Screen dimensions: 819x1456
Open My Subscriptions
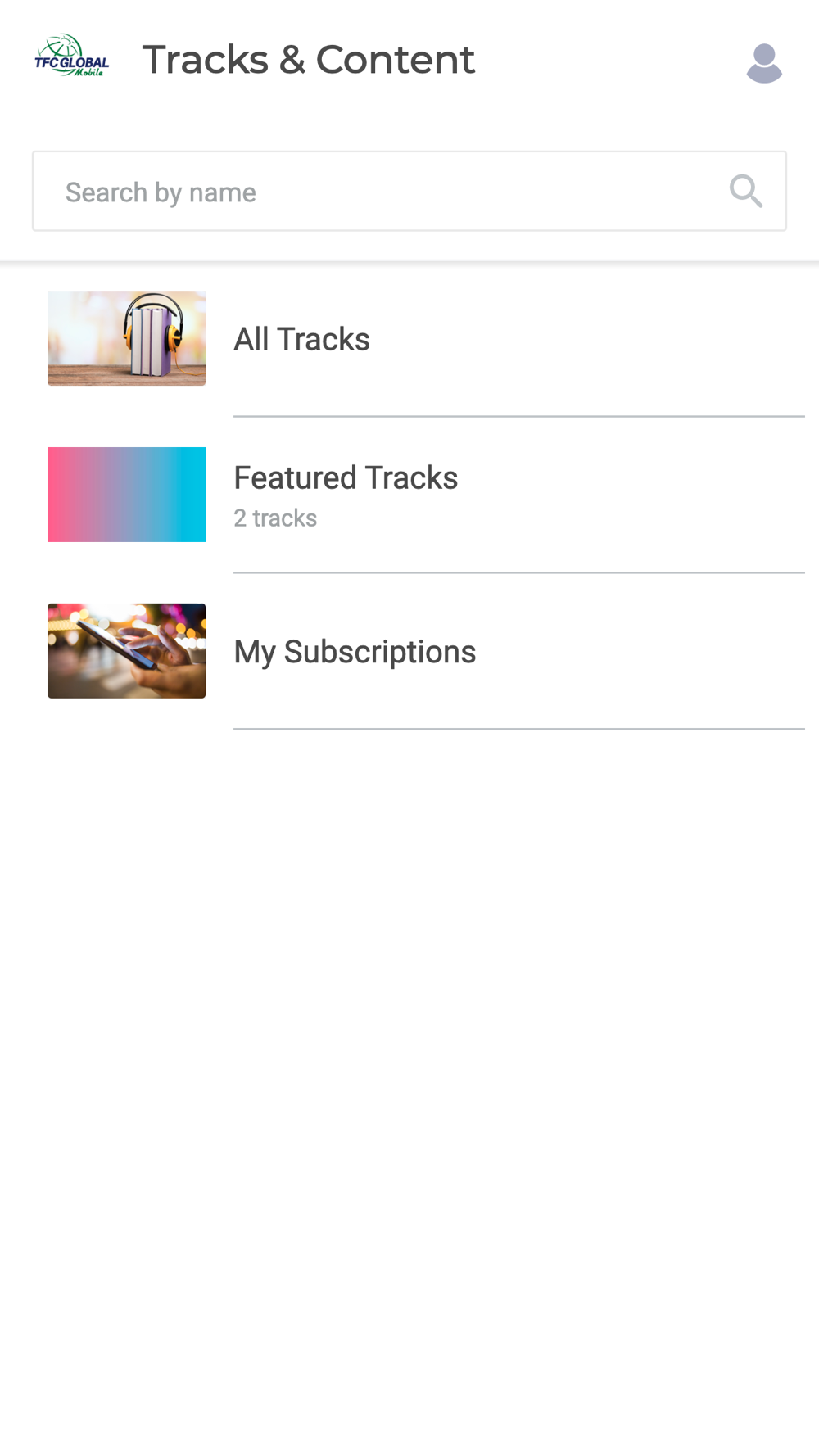click(409, 651)
